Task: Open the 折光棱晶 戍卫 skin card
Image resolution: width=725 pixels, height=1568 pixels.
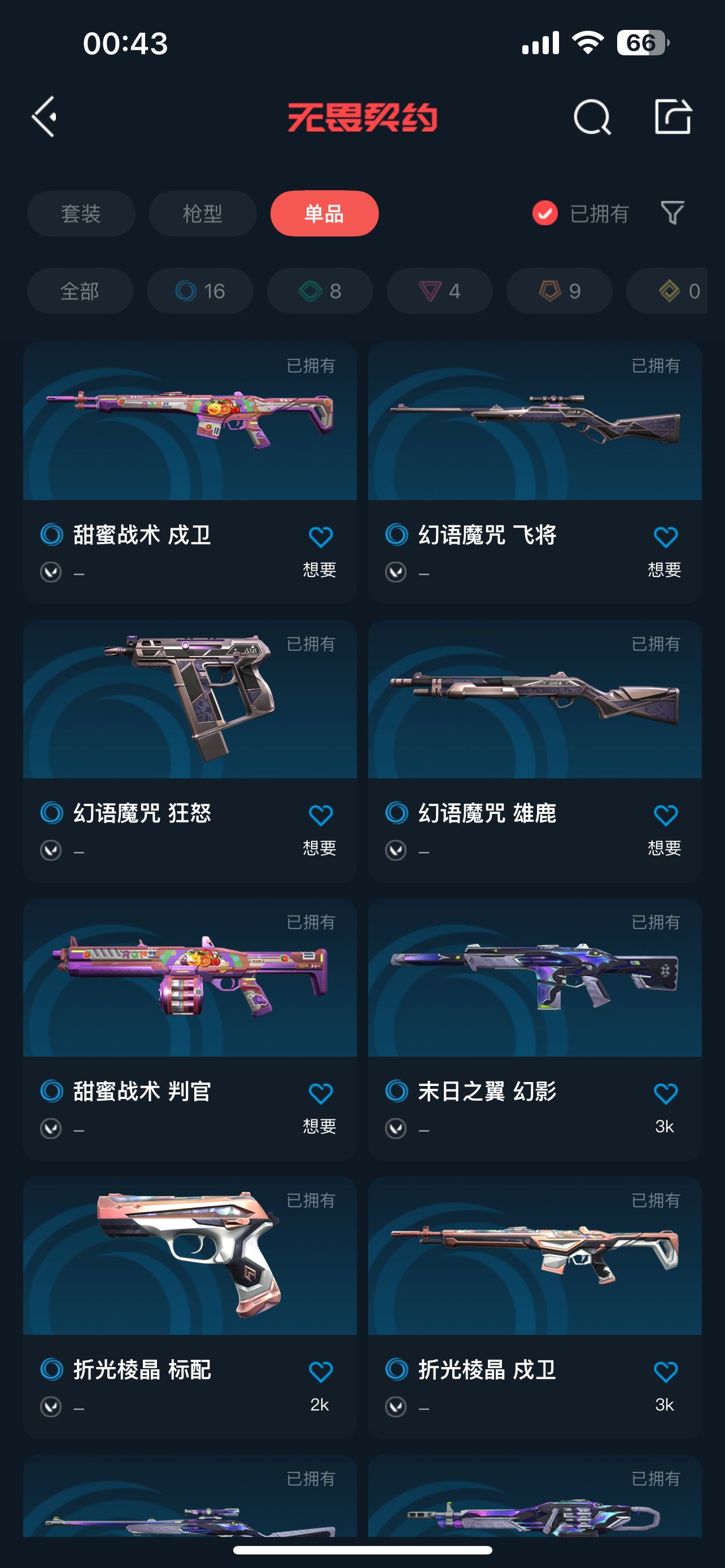Action: [535, 1307]
